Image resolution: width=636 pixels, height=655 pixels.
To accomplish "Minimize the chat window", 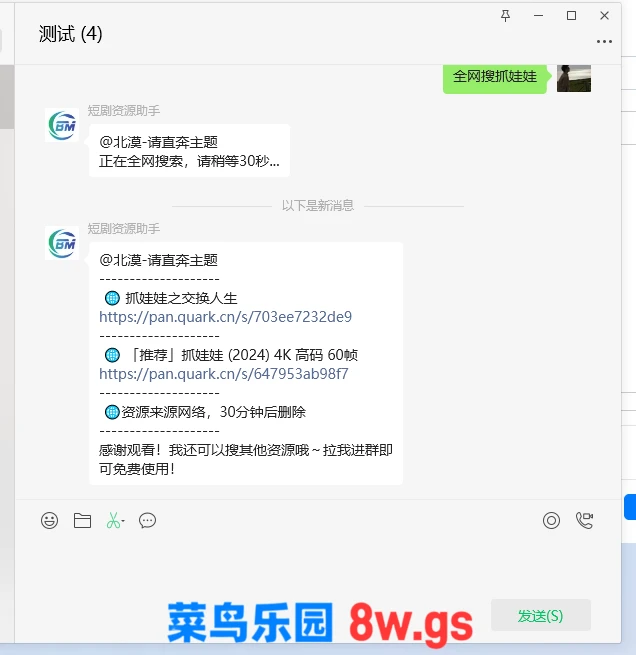I will click(x=538, y=15).
